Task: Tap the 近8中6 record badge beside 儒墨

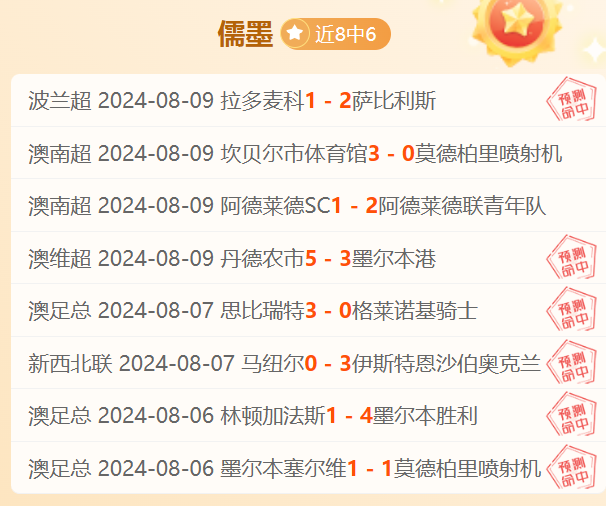Action: point(335,34)
